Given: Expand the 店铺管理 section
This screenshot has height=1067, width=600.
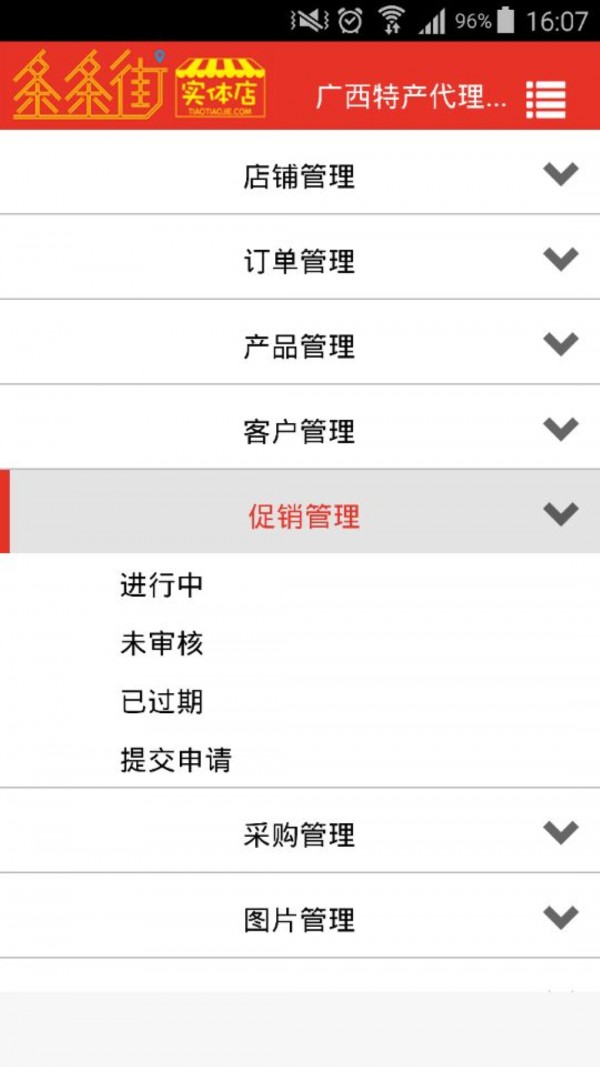Looking at the screenshot, I should (300, 172).
